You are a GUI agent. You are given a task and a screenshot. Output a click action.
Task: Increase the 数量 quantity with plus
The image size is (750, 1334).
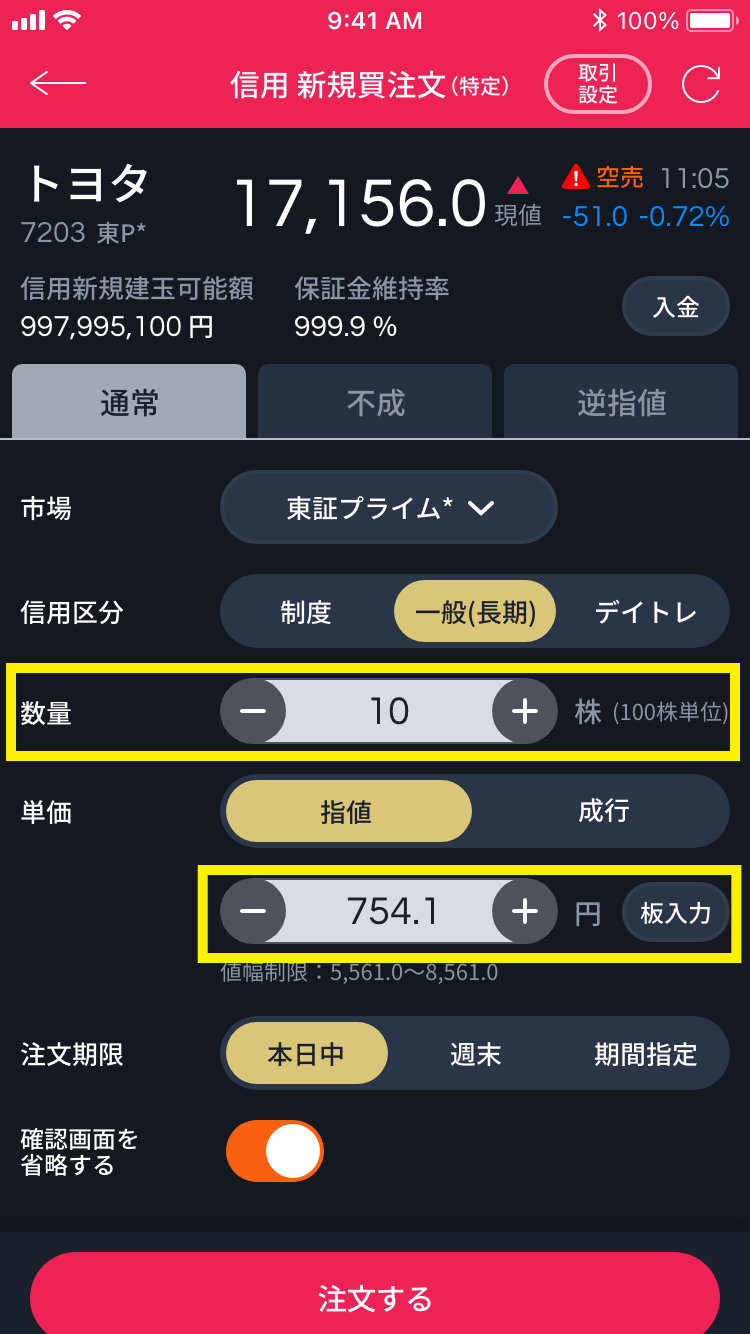pos(524,711)
